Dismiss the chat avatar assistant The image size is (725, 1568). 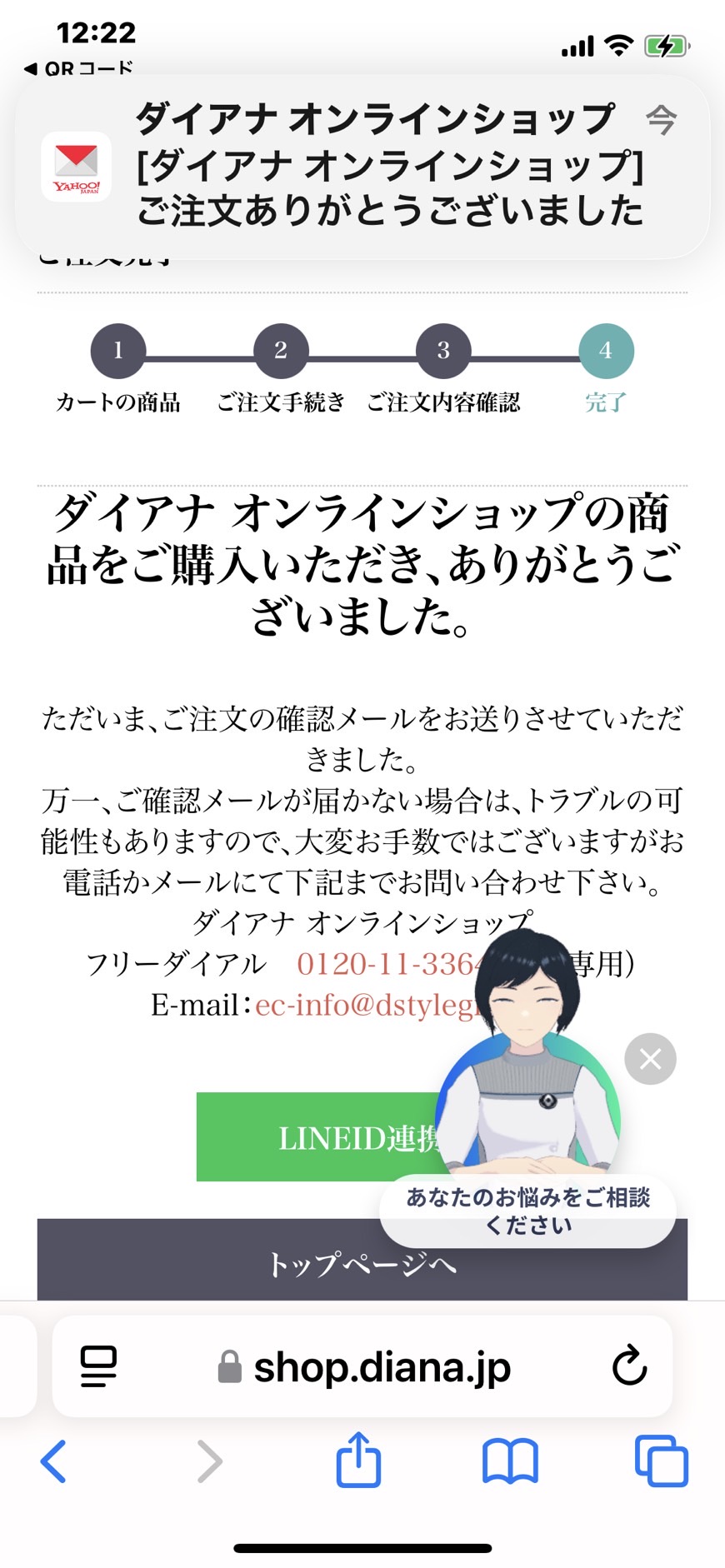tap(650, 1059)
